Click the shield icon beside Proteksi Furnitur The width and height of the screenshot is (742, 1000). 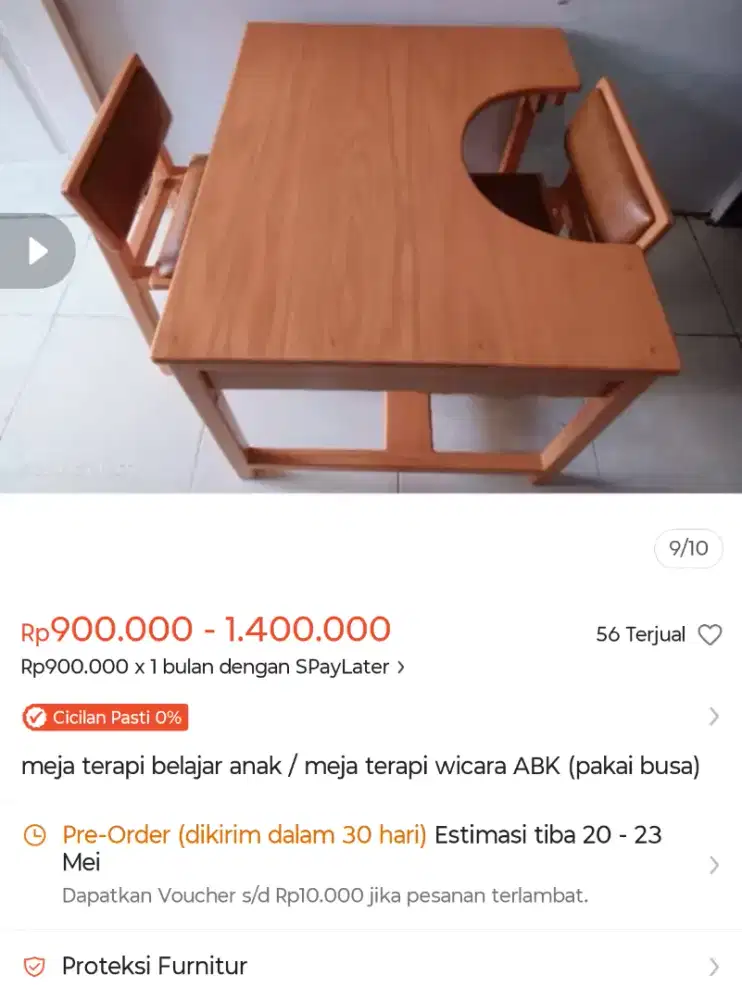point(34,966)
